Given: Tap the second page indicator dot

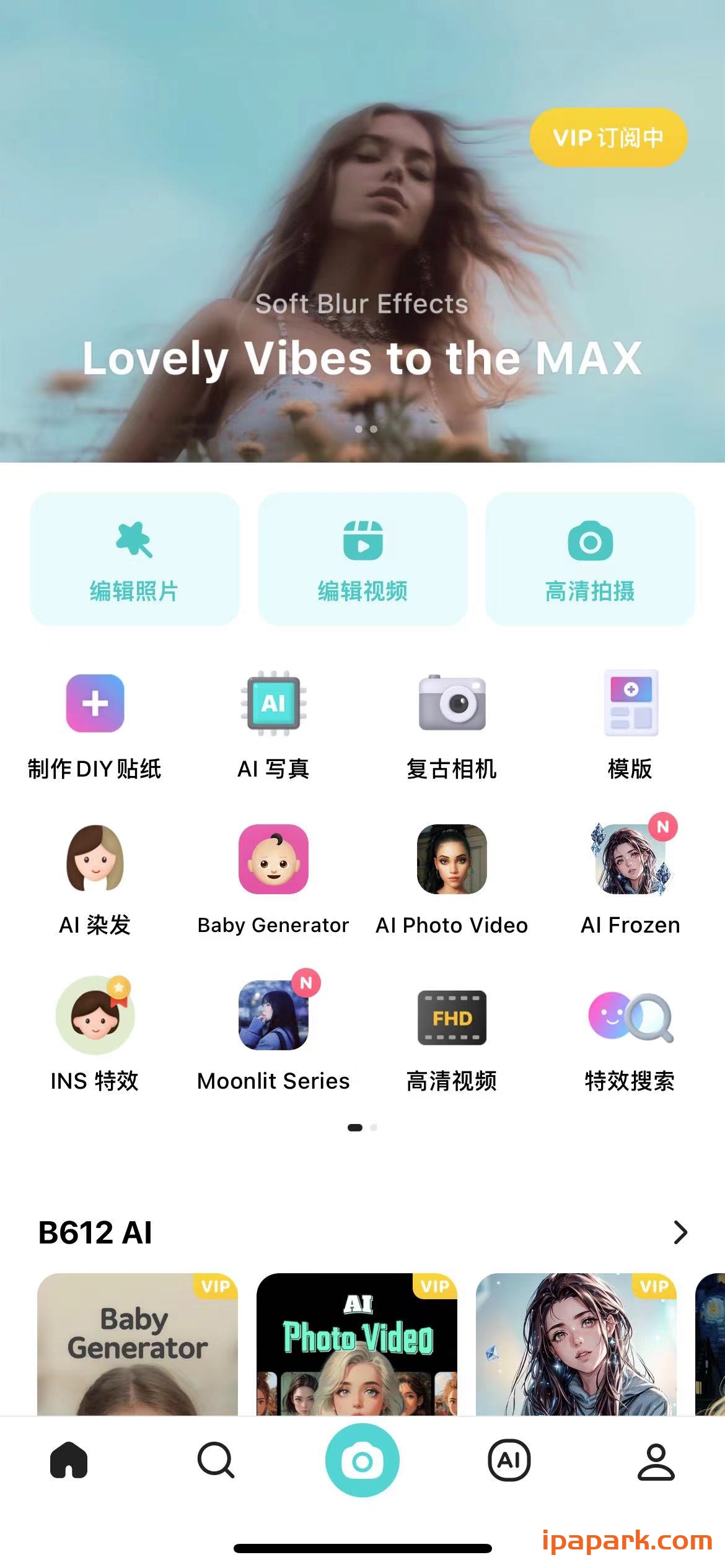Looking at the screenshot, I should coord(373,1128).
